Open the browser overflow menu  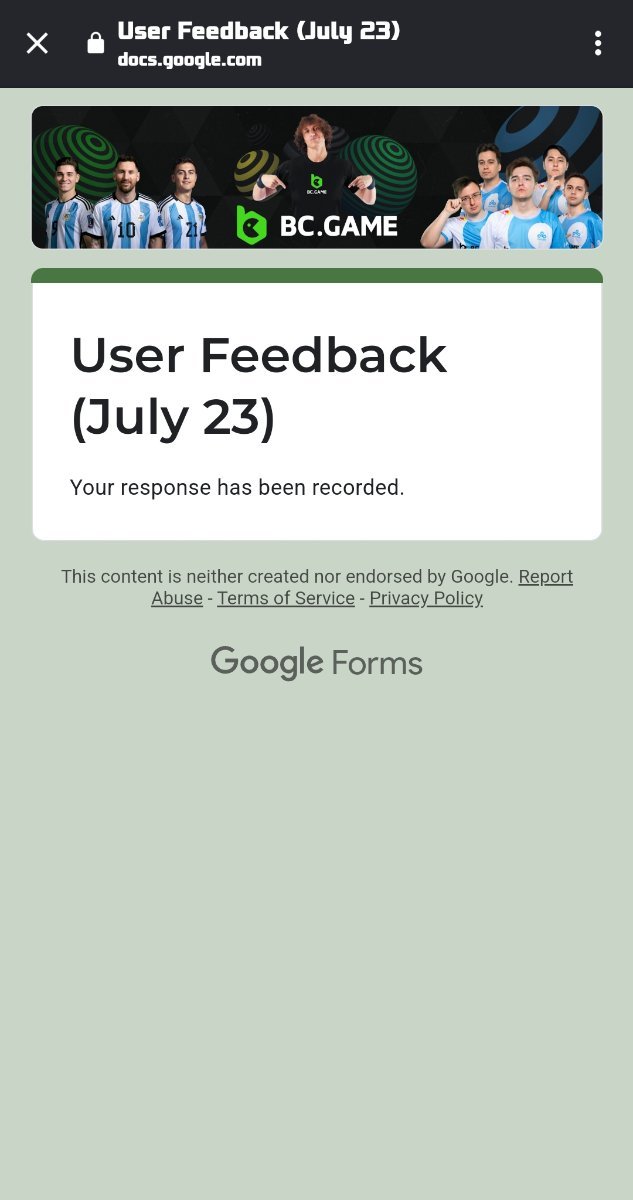(x=598, y=43)
